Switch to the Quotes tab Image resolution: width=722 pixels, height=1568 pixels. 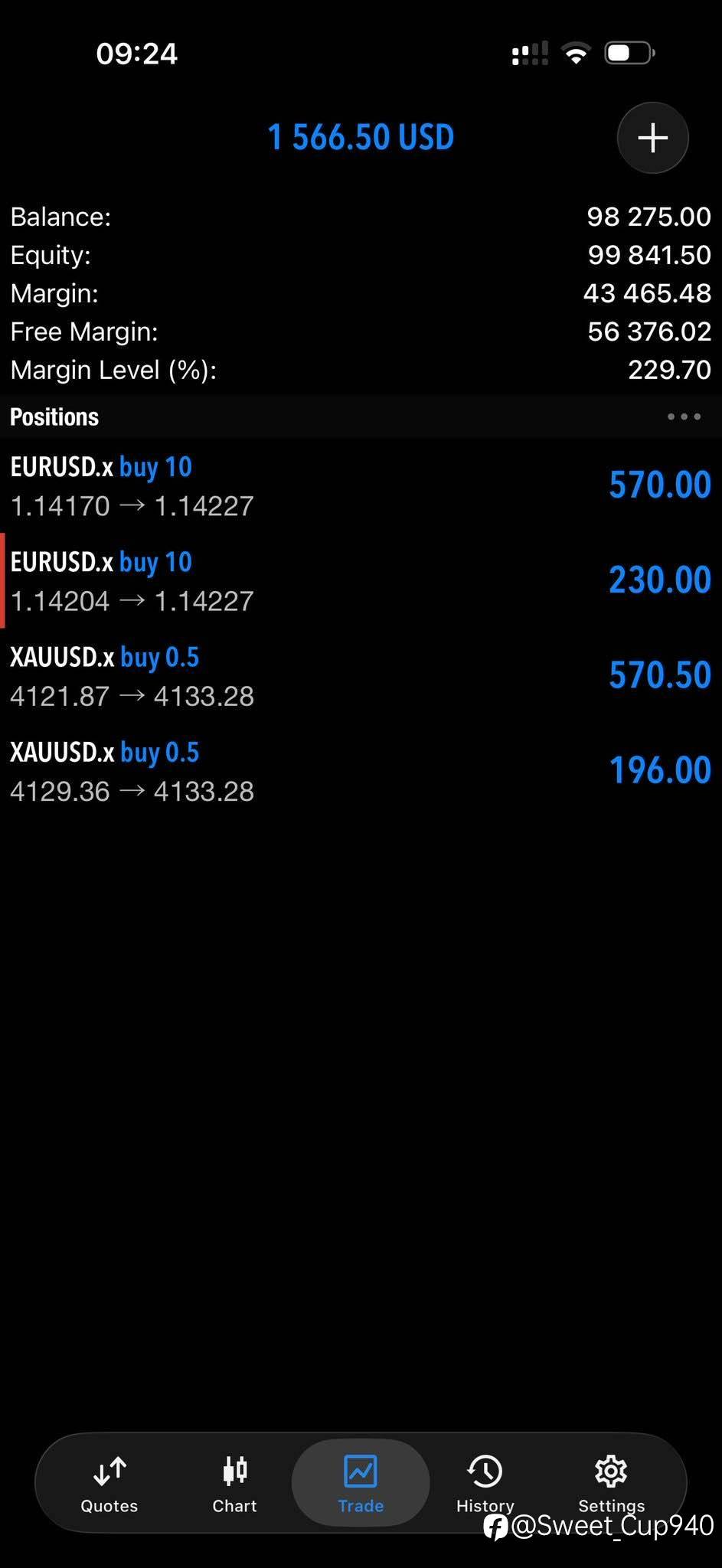tap(109, 1484)
